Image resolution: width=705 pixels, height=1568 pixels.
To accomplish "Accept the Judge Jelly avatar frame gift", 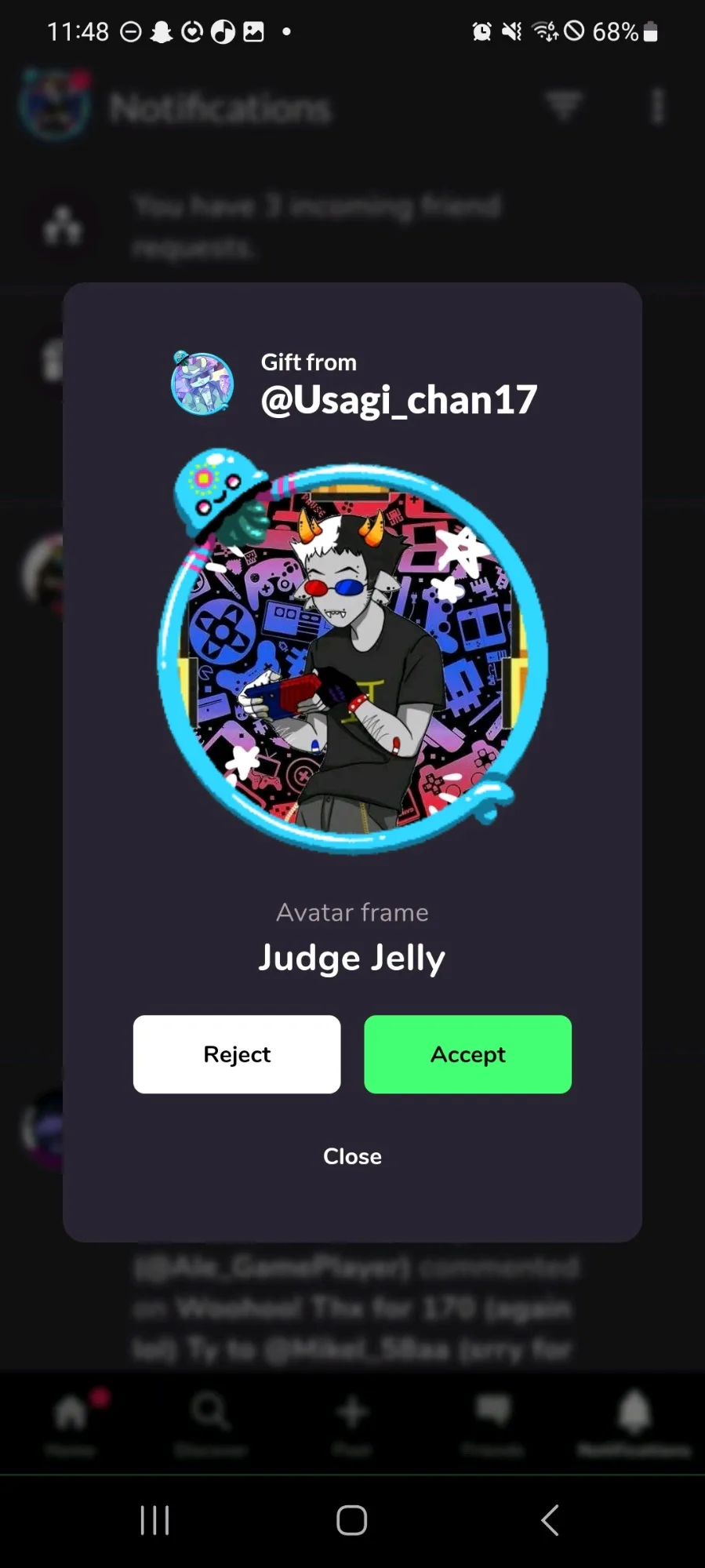I will [467, 1053].
